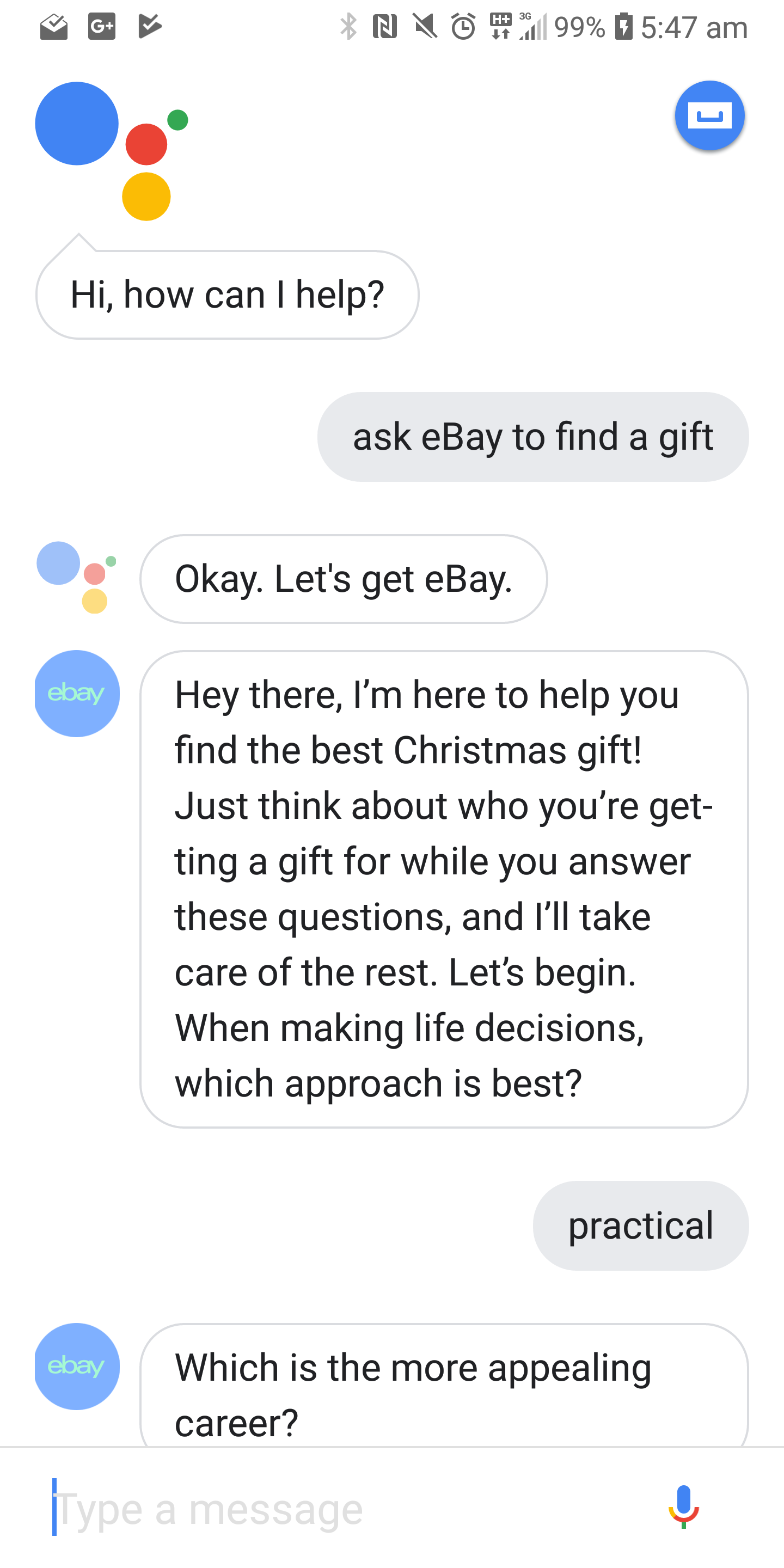
Task: Open the blue drawer button at top right
Action: tap(709, 115)
